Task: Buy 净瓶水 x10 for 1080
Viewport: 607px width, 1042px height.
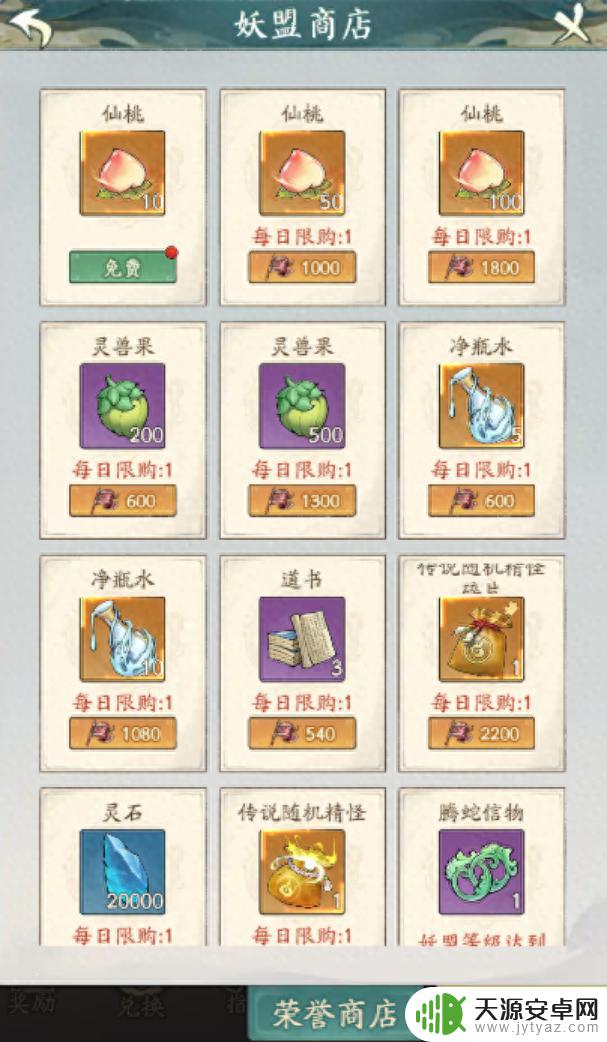Action: pos(122,734)
